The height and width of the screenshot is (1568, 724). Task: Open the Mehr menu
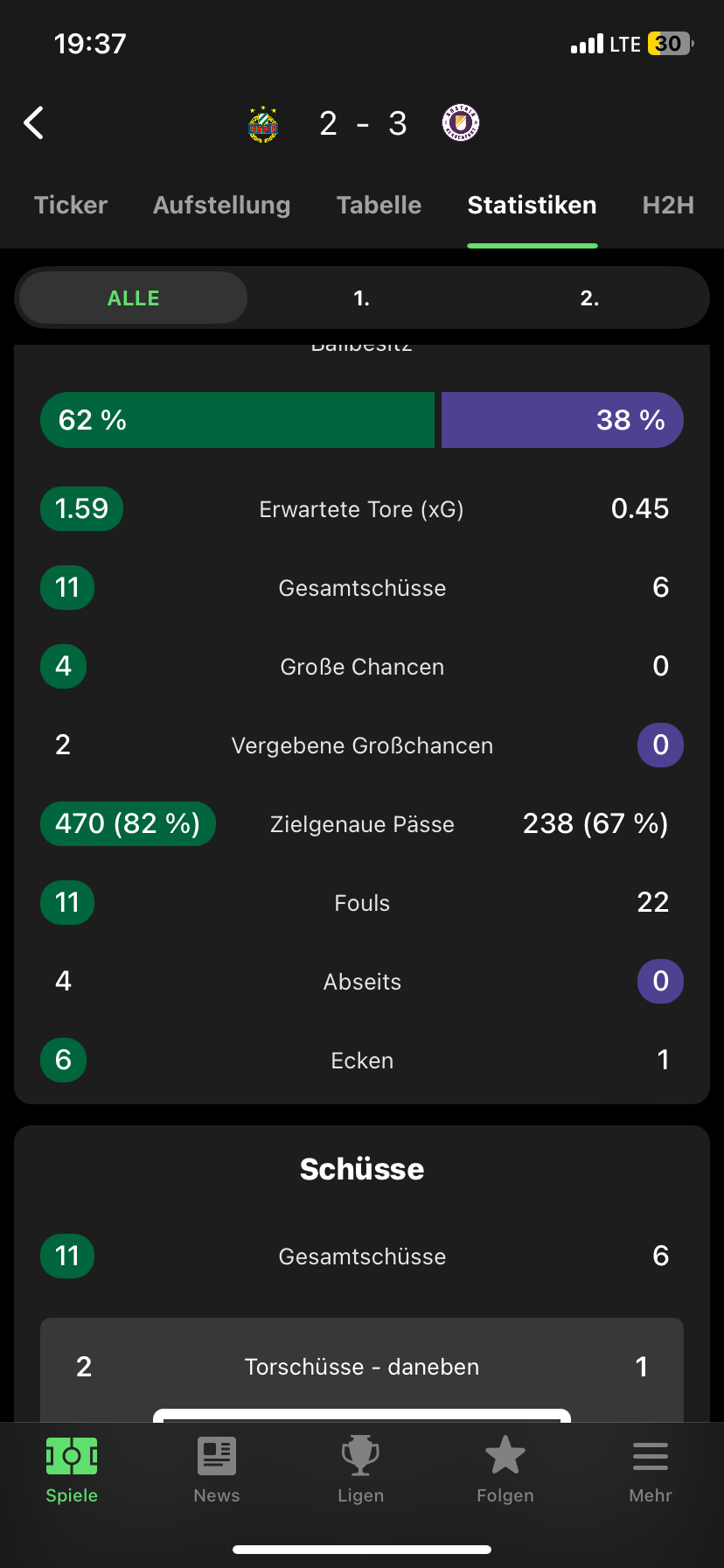point(651,1471)
